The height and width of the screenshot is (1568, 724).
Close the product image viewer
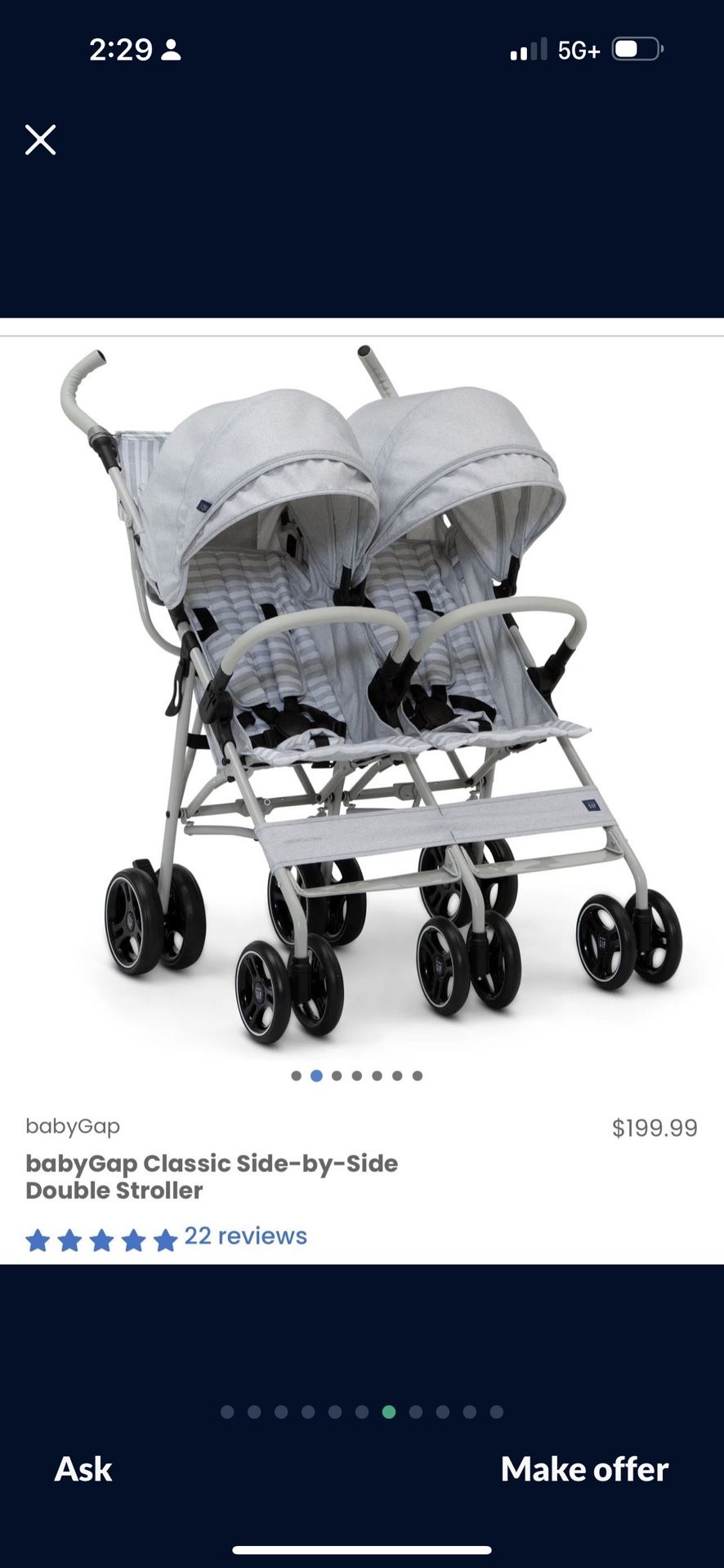tap(39, 140)
